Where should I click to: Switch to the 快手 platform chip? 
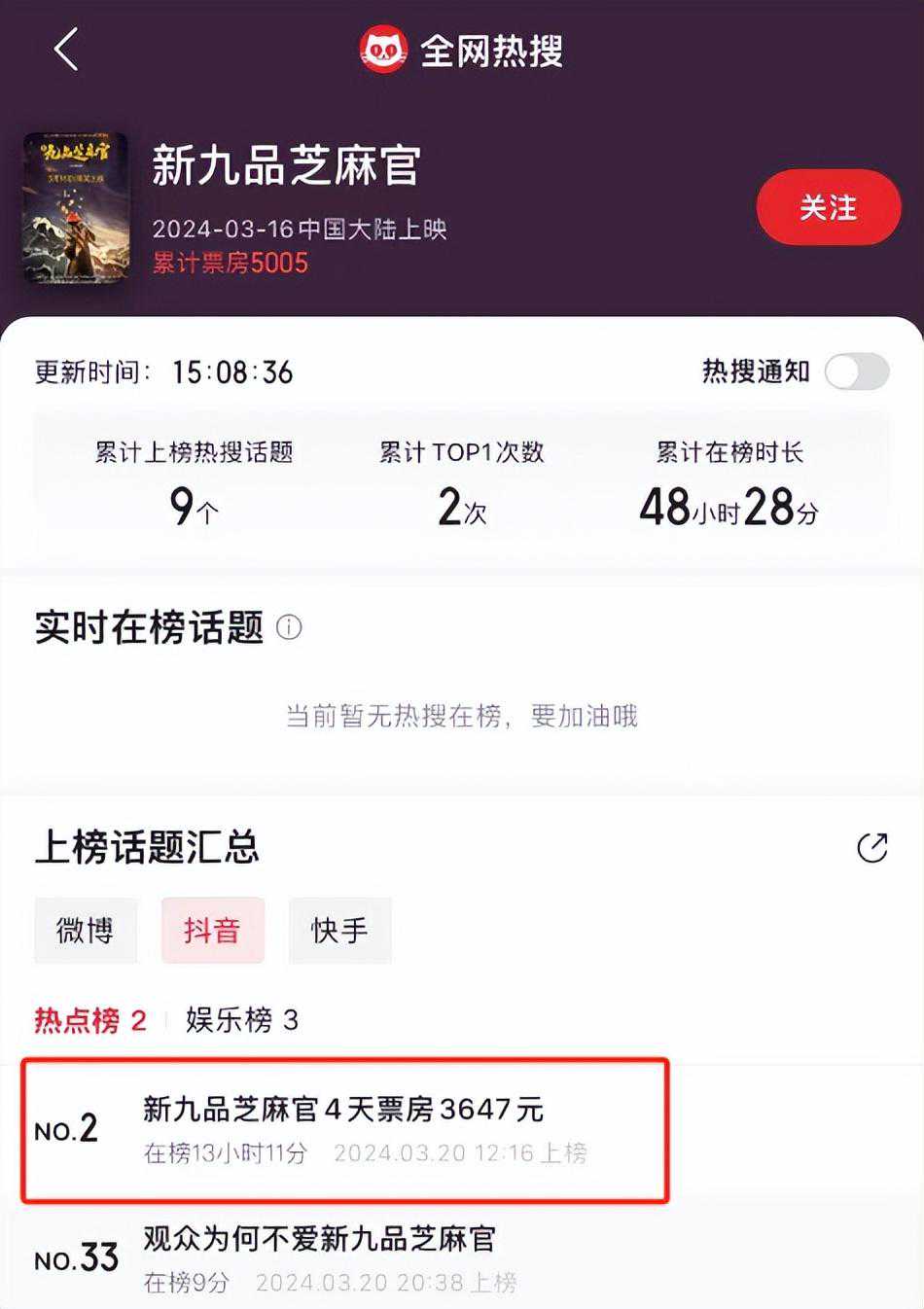(x=339, y=931)
